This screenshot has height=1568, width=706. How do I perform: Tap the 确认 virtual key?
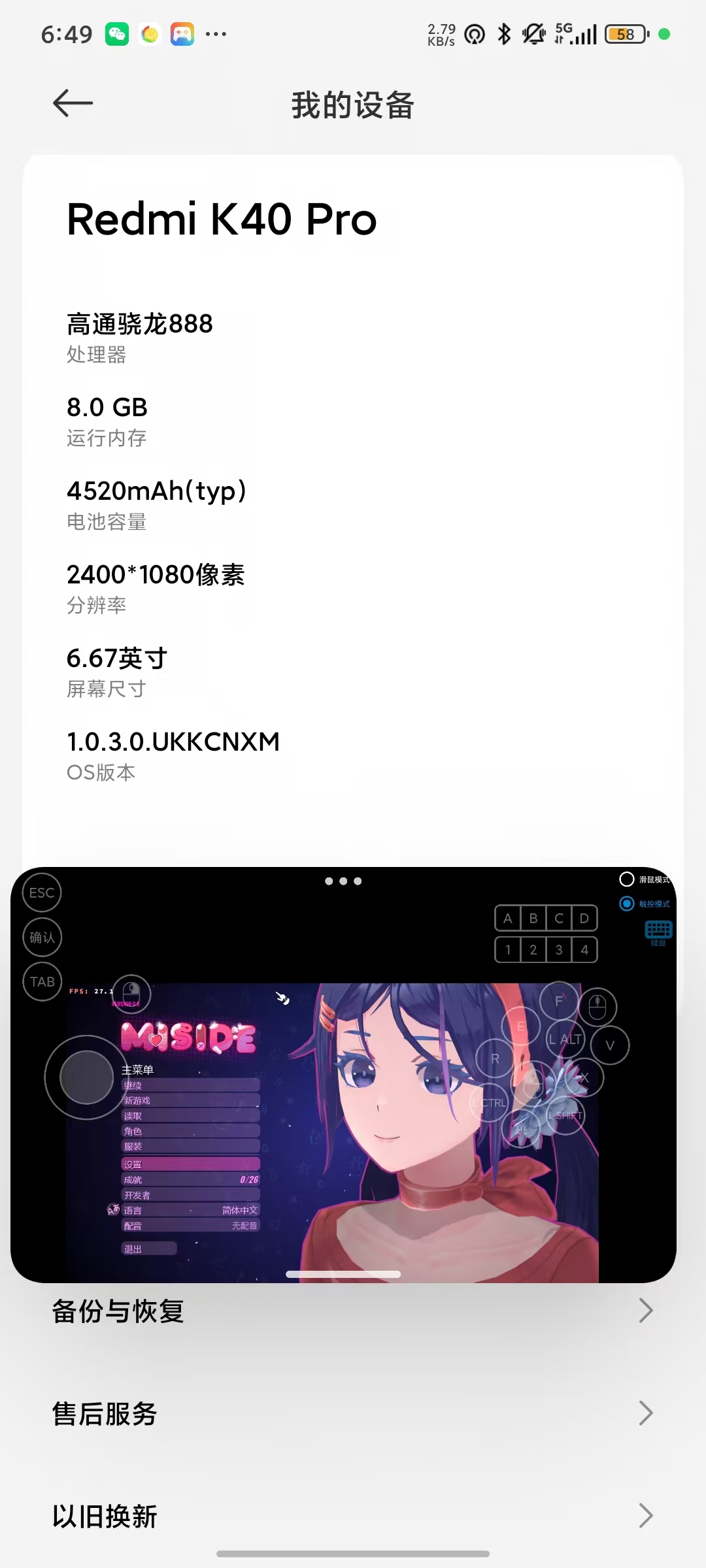42,938
